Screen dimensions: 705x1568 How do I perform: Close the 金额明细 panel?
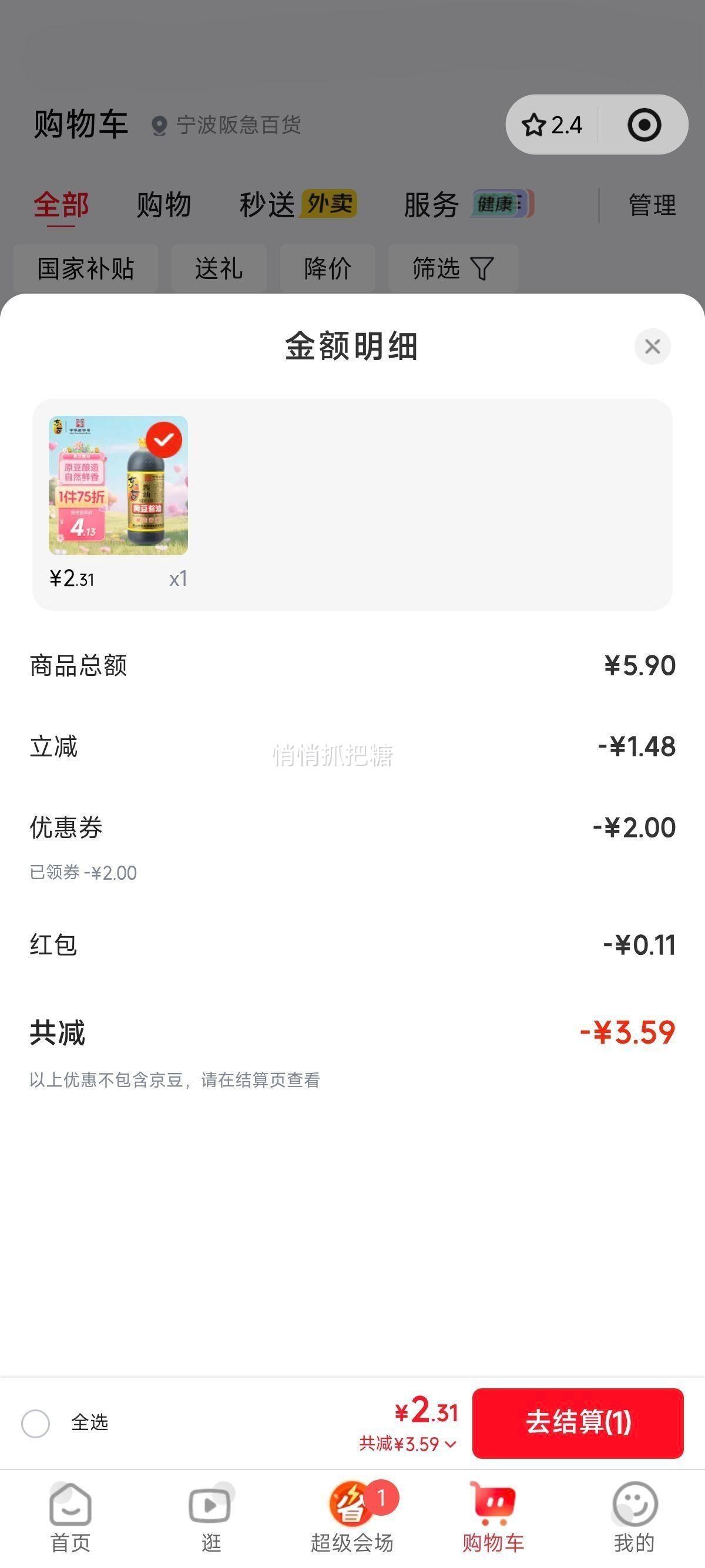click(652, 346)
